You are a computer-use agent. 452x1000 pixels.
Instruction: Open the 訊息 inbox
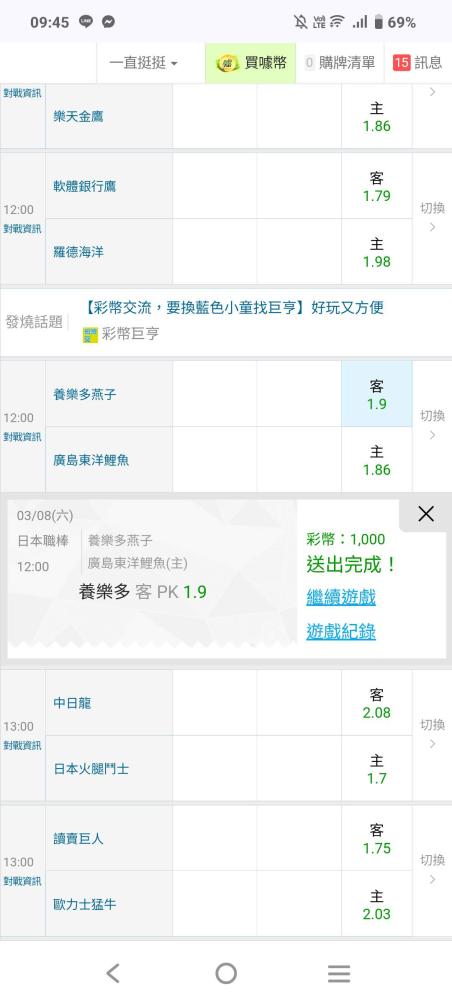point(418,62)
